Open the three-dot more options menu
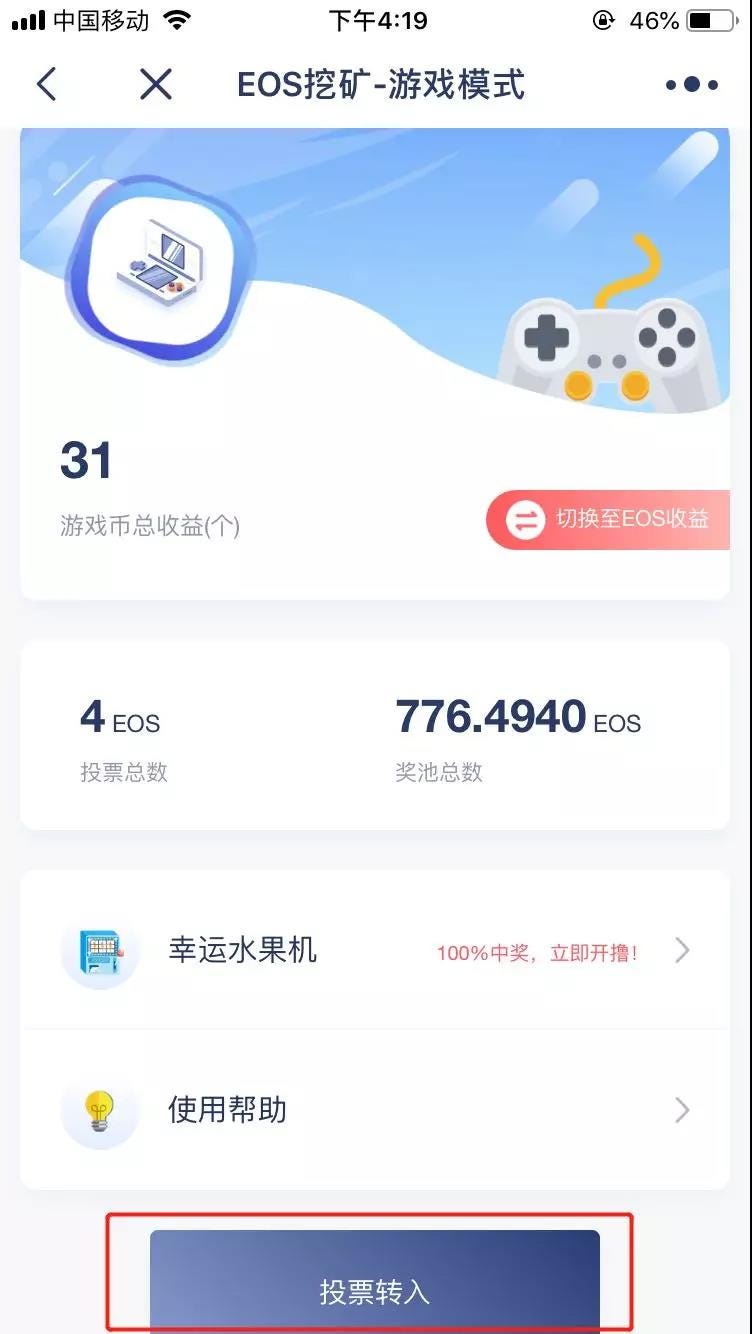Image resolution: width=752 pixels, height=1334 pixels. coord(692,85)
